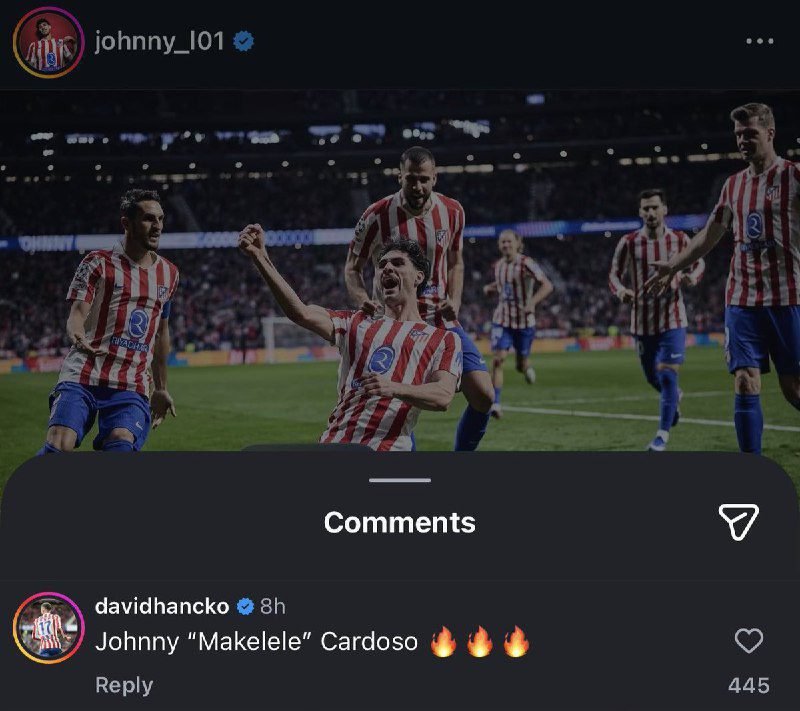Open the davidhancko username link
Image resolution: width=800 pixels, height=711 pixels.
tap(161, 606)
